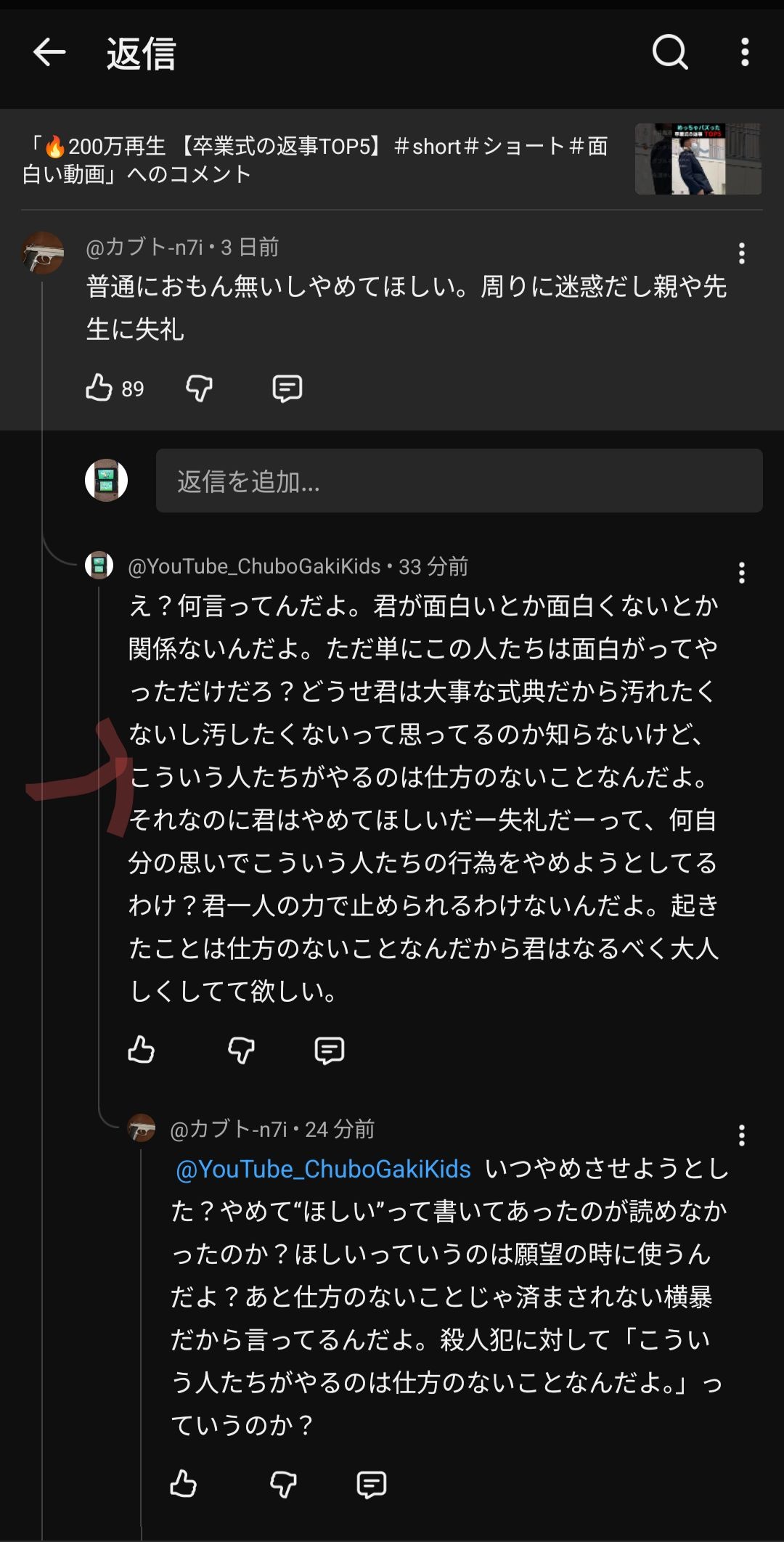Go back using the top-left arrow
784x1542 pixels.
[49, 52]
